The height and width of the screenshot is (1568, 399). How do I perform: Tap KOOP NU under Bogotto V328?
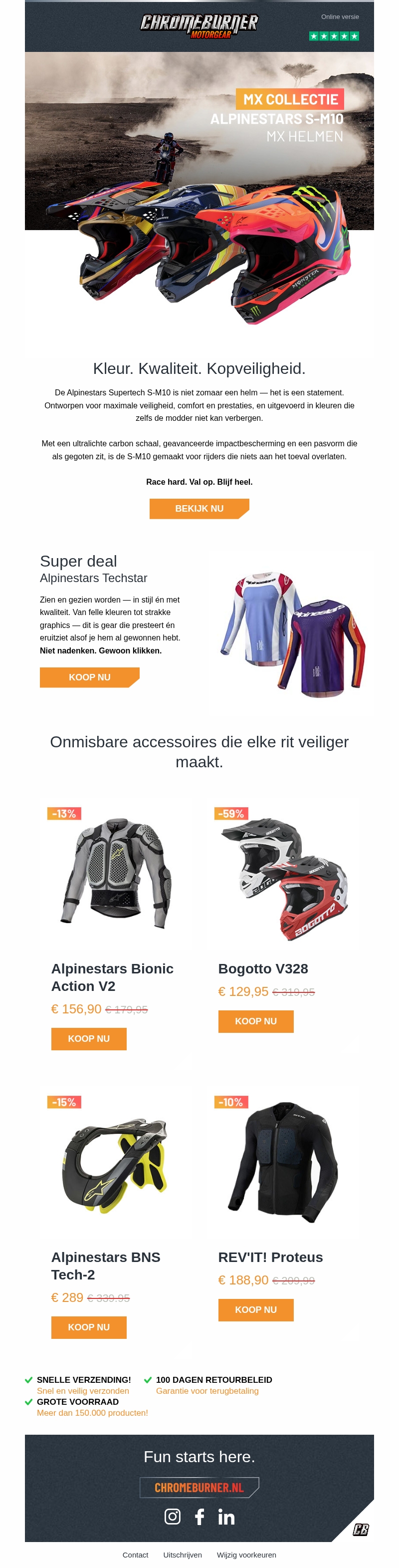(255, 1021)
